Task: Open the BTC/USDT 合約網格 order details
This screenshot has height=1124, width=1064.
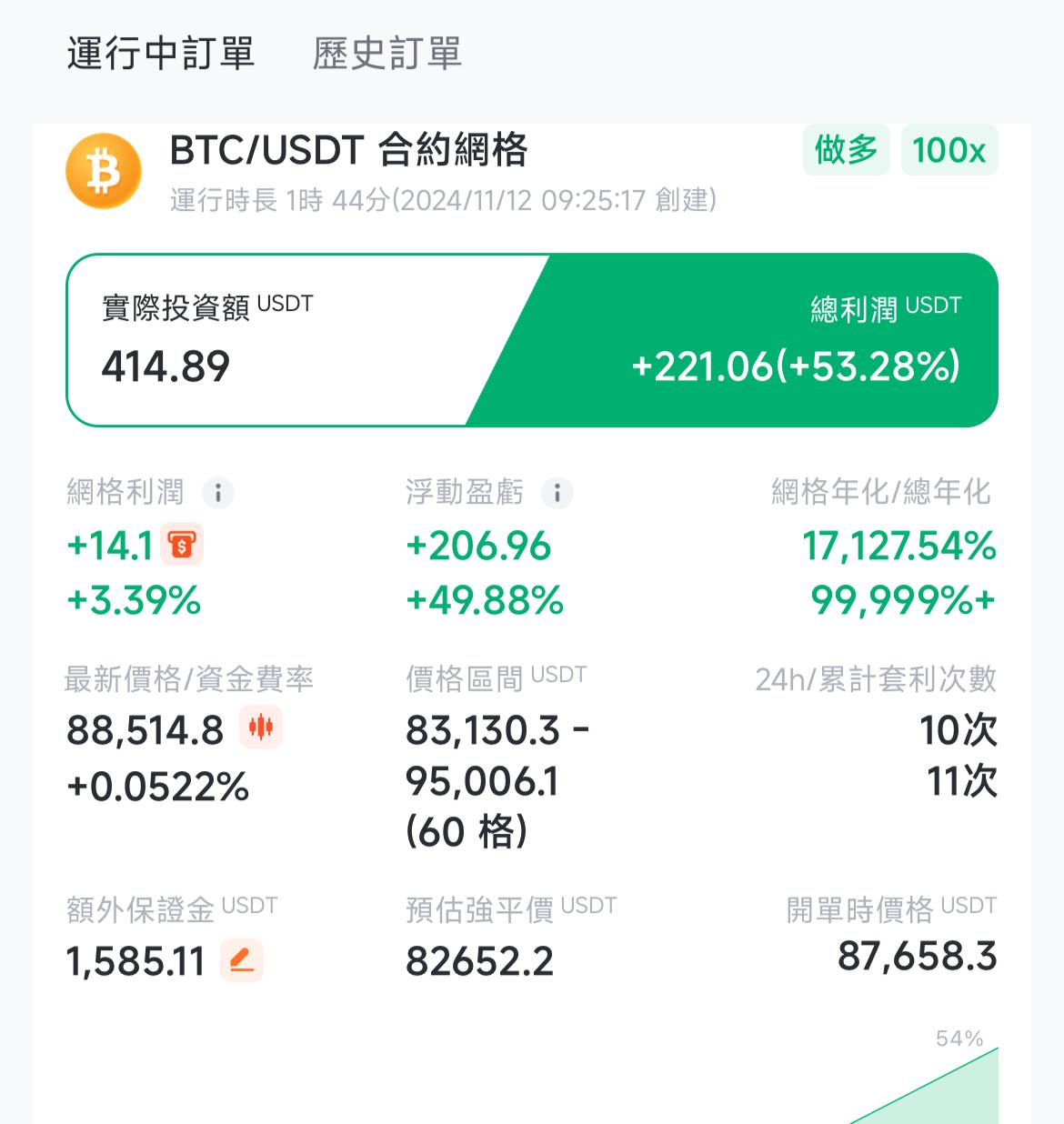Action: coord(348,151)
